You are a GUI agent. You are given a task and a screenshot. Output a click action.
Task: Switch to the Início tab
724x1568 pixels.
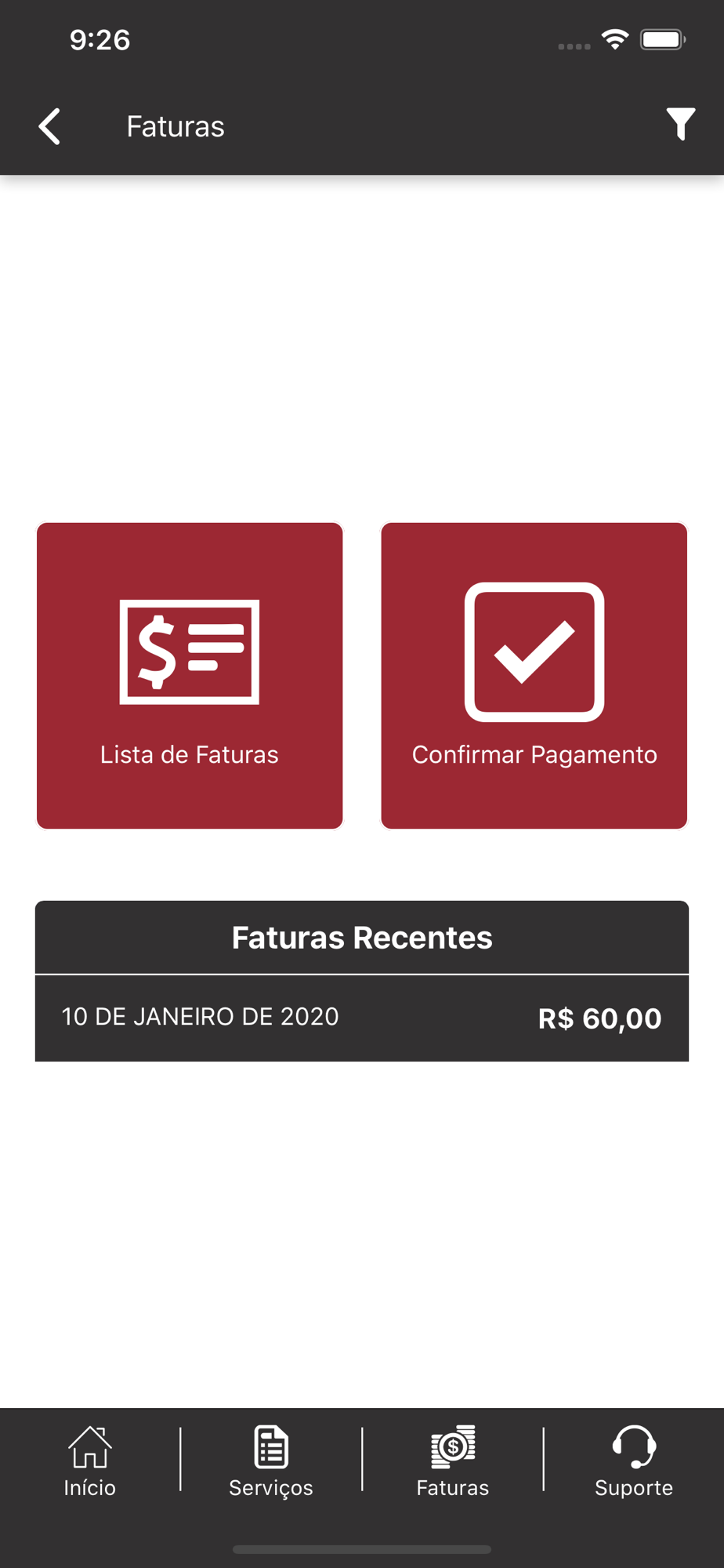point(90,1461)
